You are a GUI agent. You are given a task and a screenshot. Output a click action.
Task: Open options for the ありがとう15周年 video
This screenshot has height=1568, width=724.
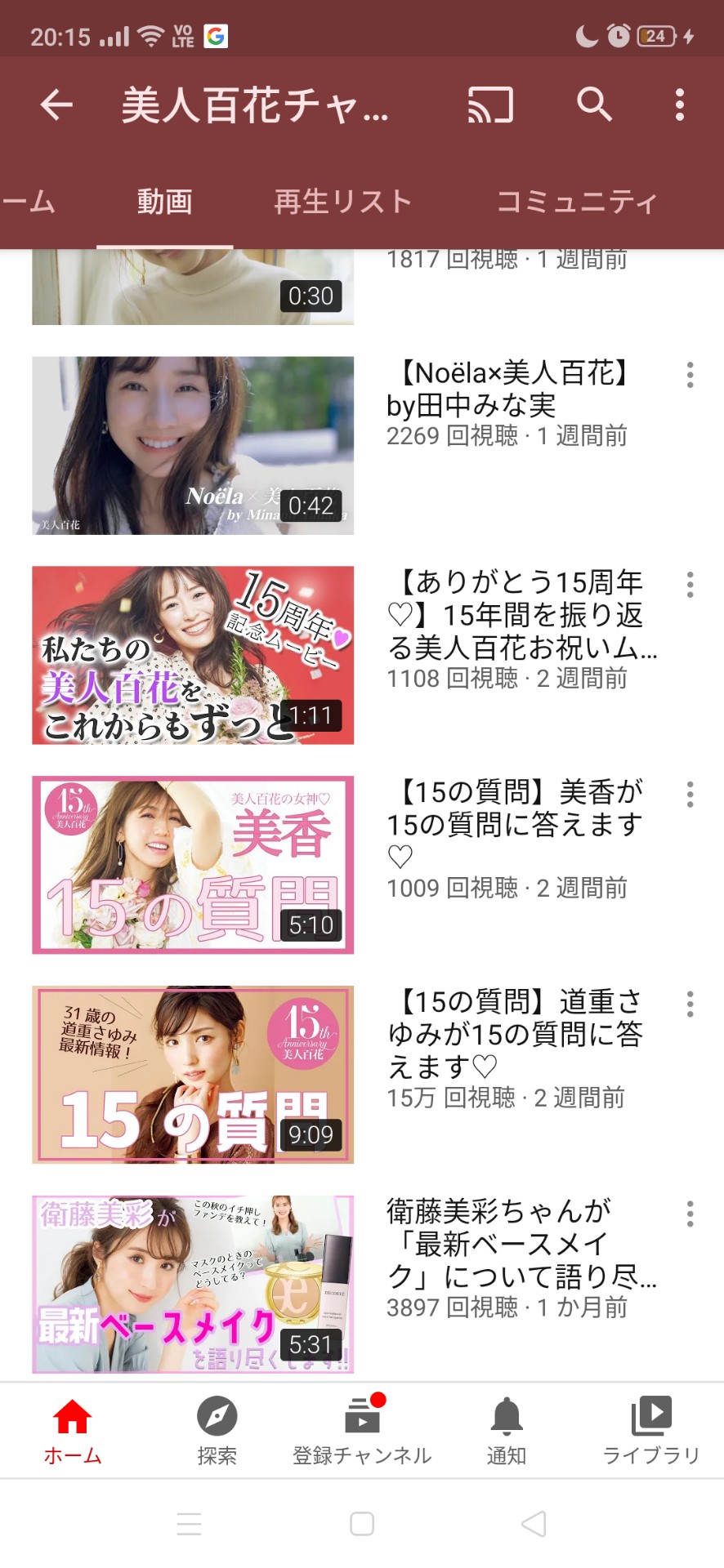tap(690, 585)
